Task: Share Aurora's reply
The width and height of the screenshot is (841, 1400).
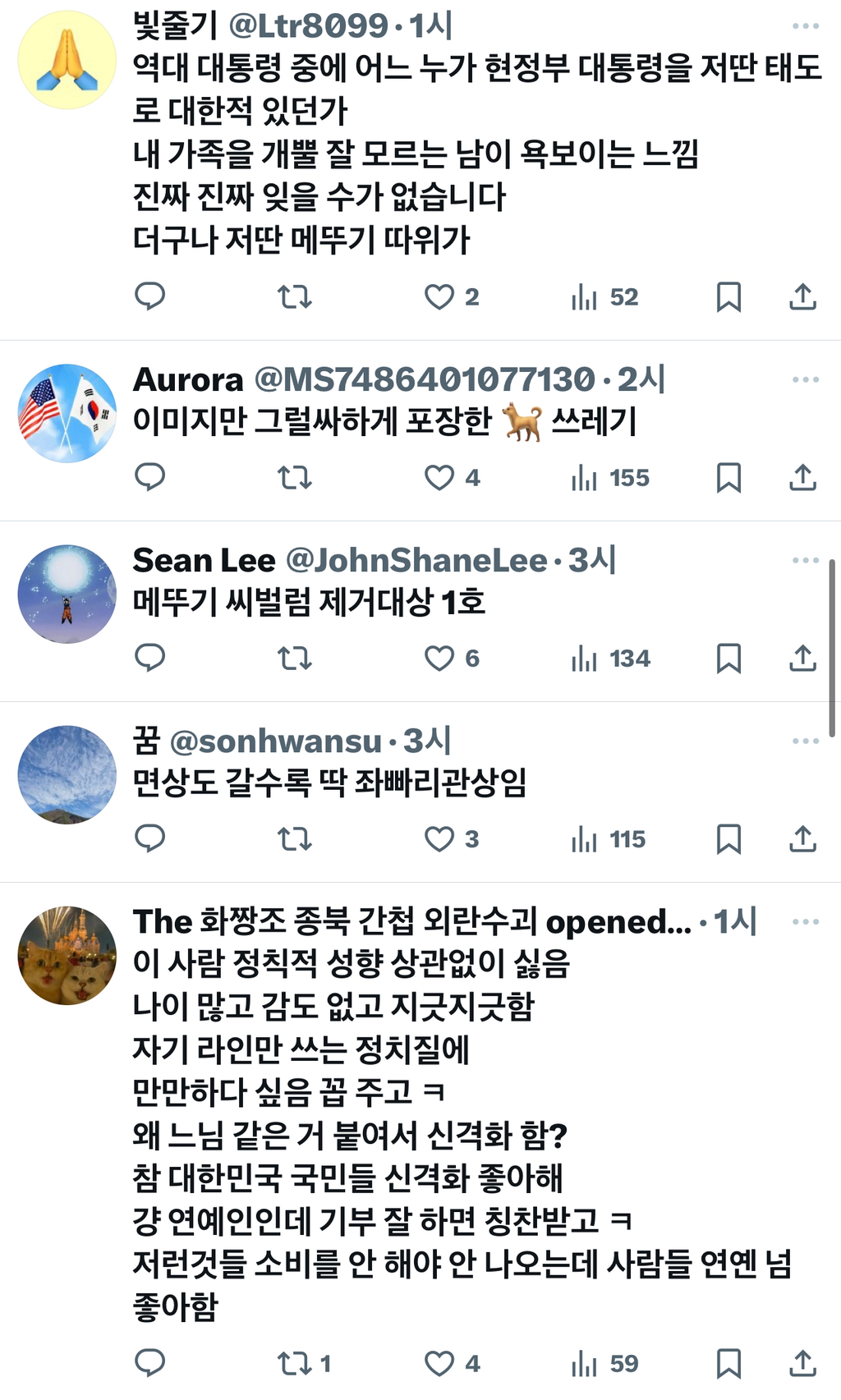Action: click(x=802, y=478)
